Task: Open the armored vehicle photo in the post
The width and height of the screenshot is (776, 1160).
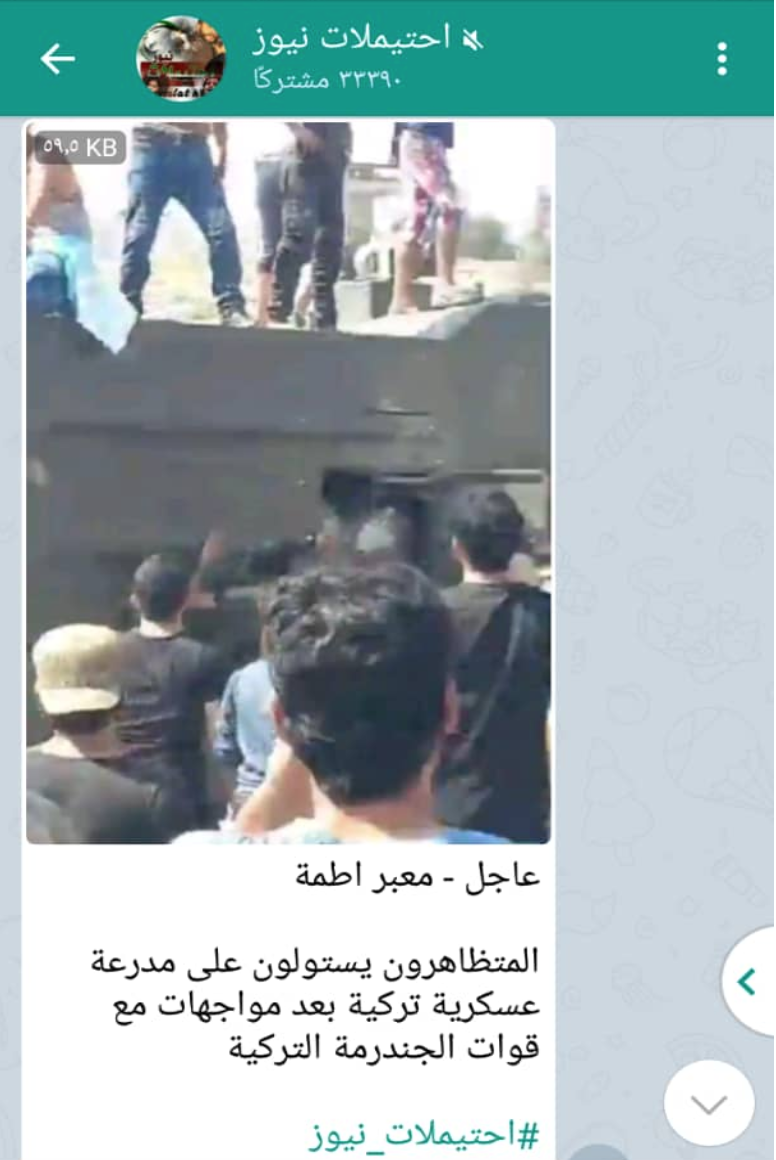Action: point(288,482)
